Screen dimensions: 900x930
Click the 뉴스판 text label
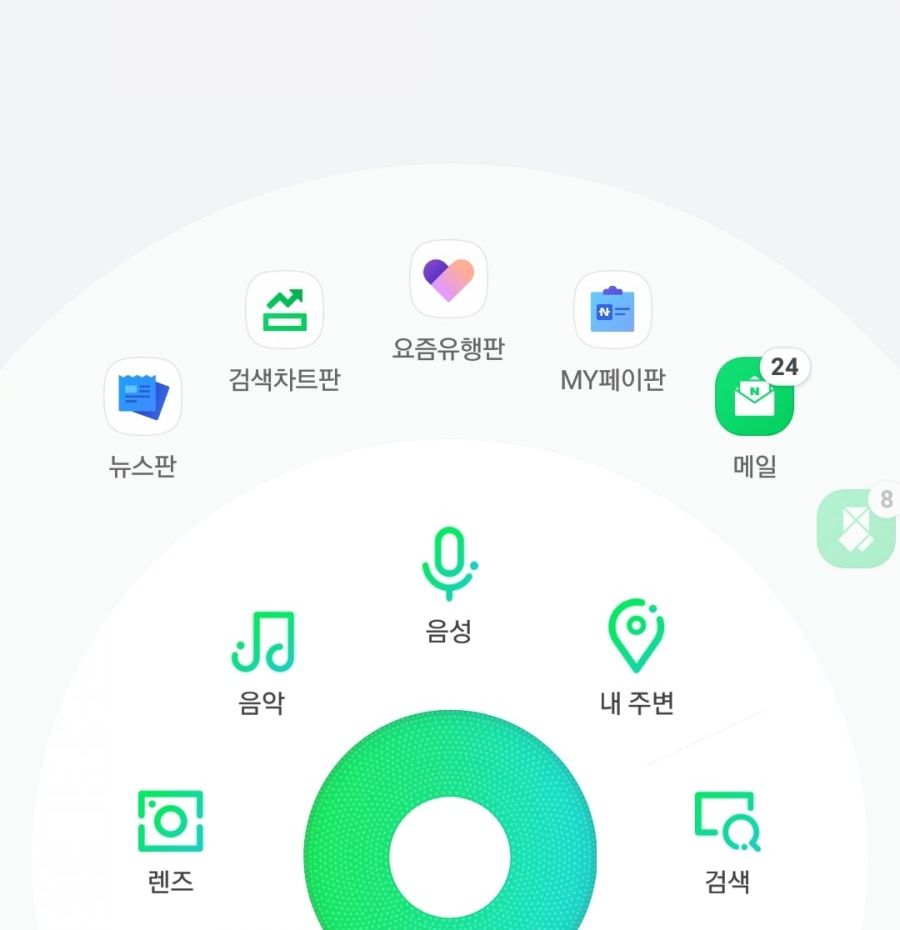tap(143, 465)
